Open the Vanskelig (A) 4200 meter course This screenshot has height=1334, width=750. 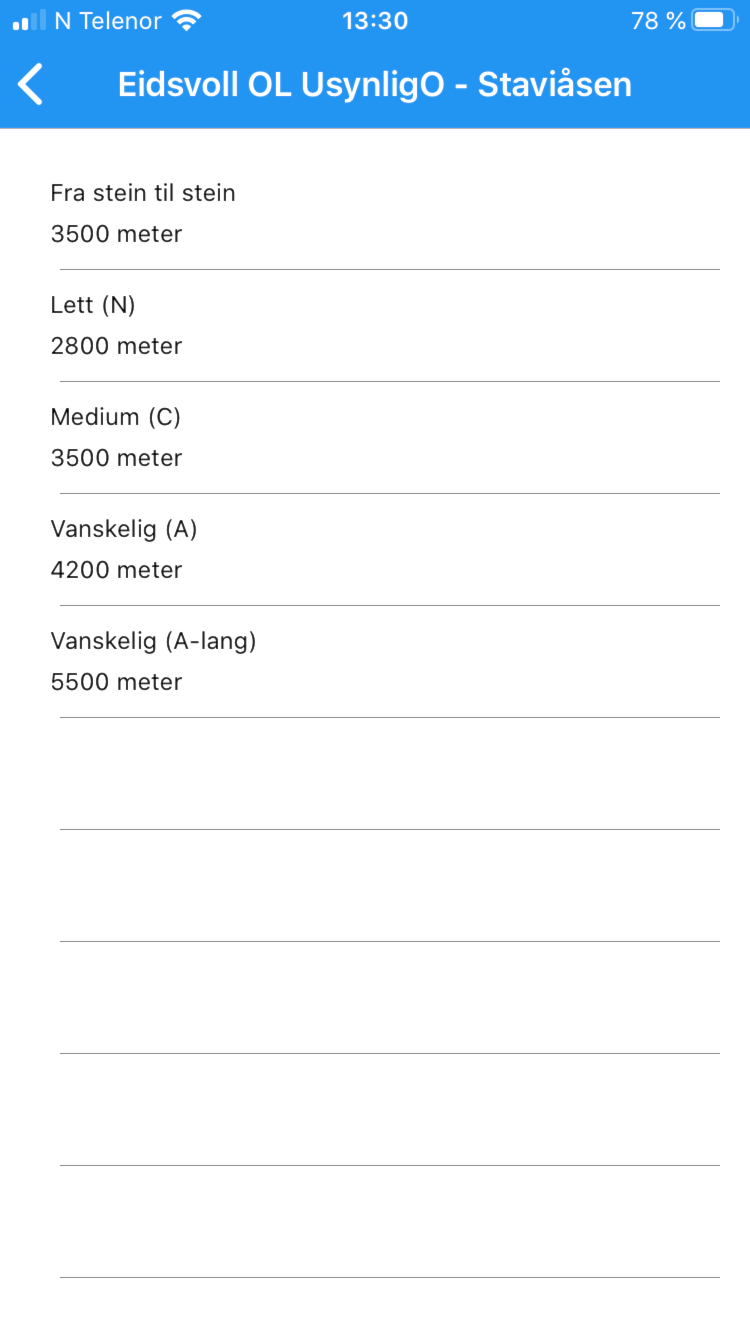375,550
